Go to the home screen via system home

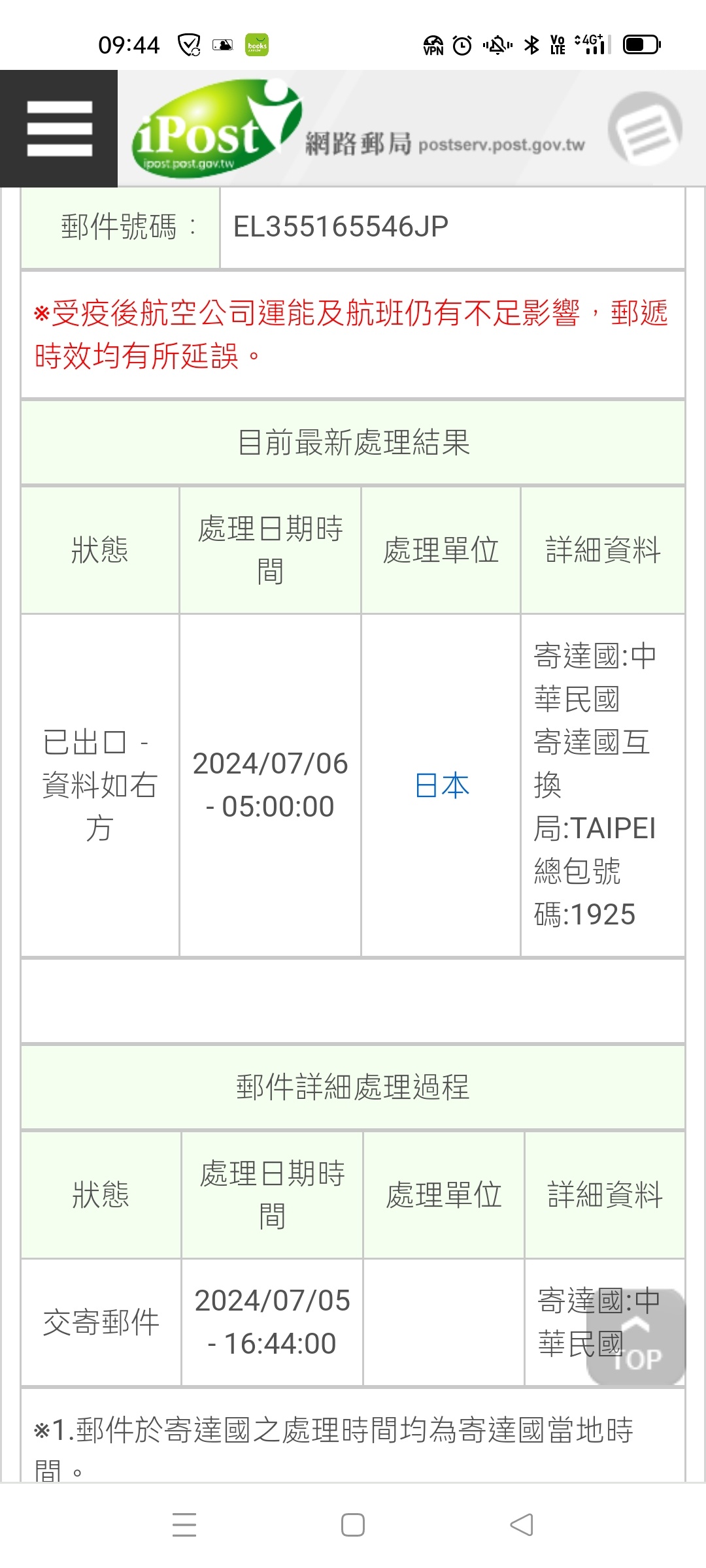tap(353, 1525)
